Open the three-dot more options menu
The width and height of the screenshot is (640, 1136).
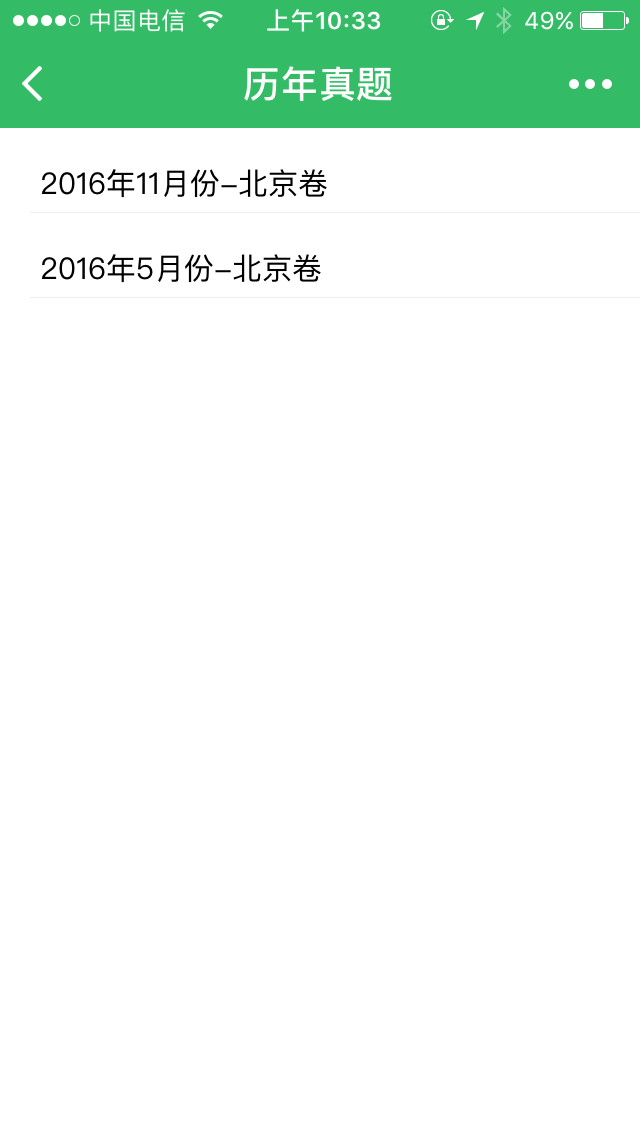tap(590, 84)
